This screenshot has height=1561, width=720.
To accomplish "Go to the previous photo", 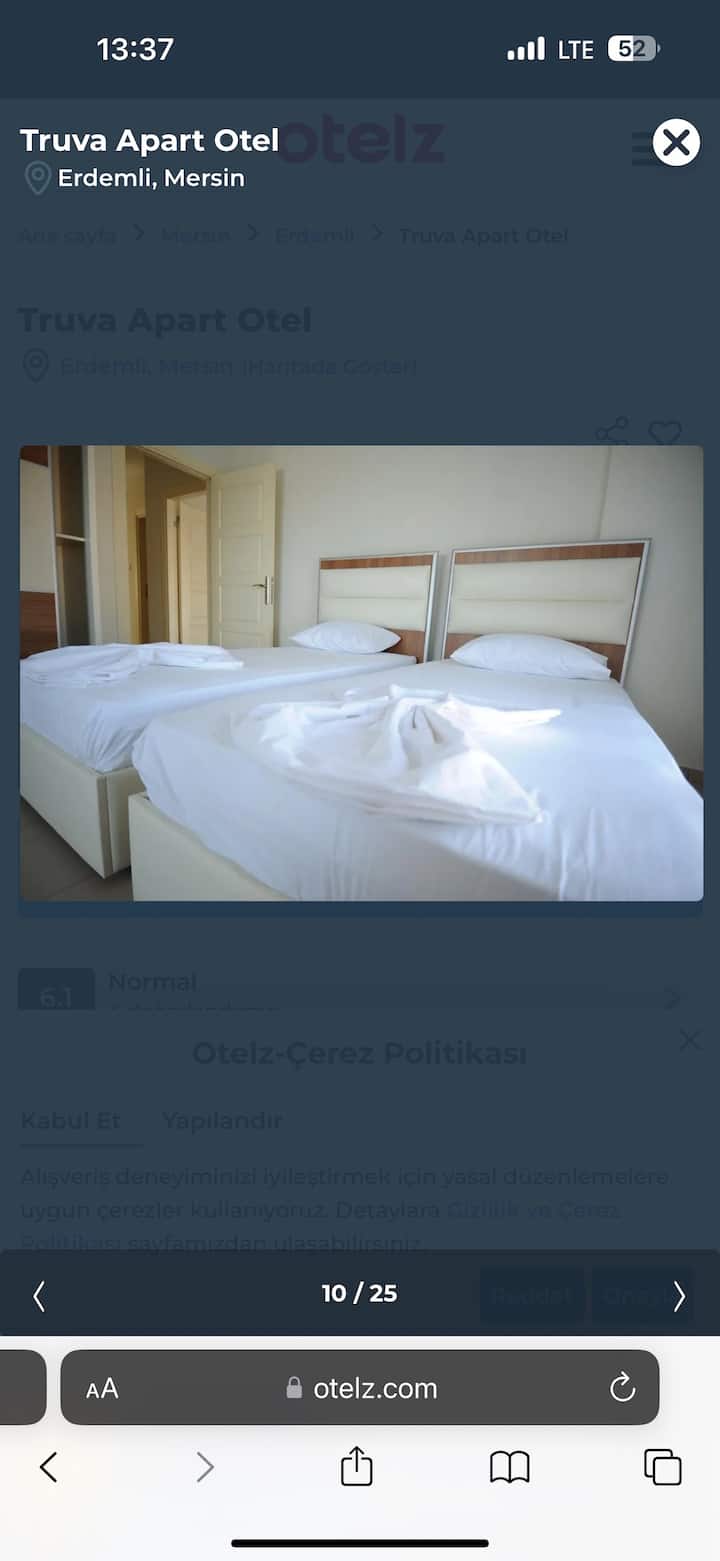I will click(39, 1296).
